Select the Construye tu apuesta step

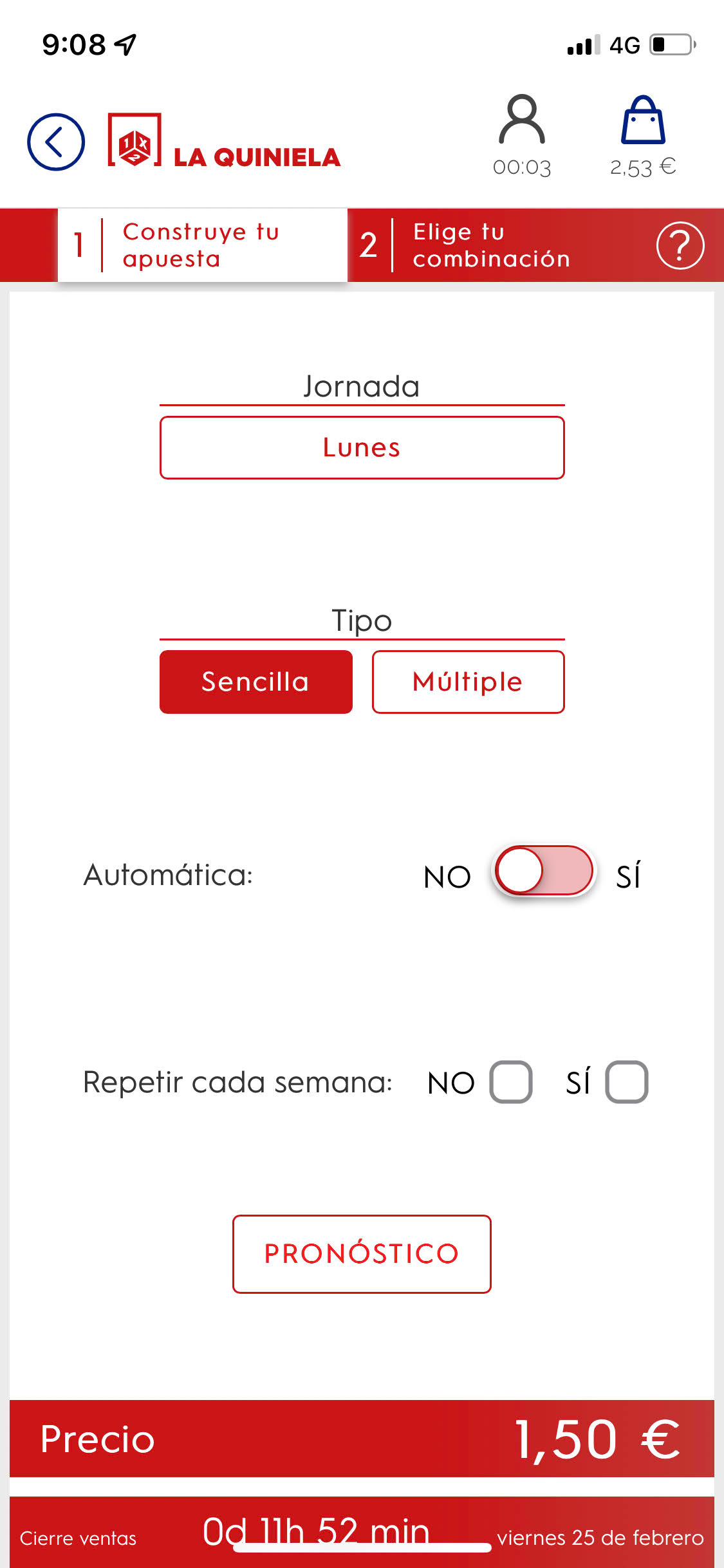(x=202, y=245)
